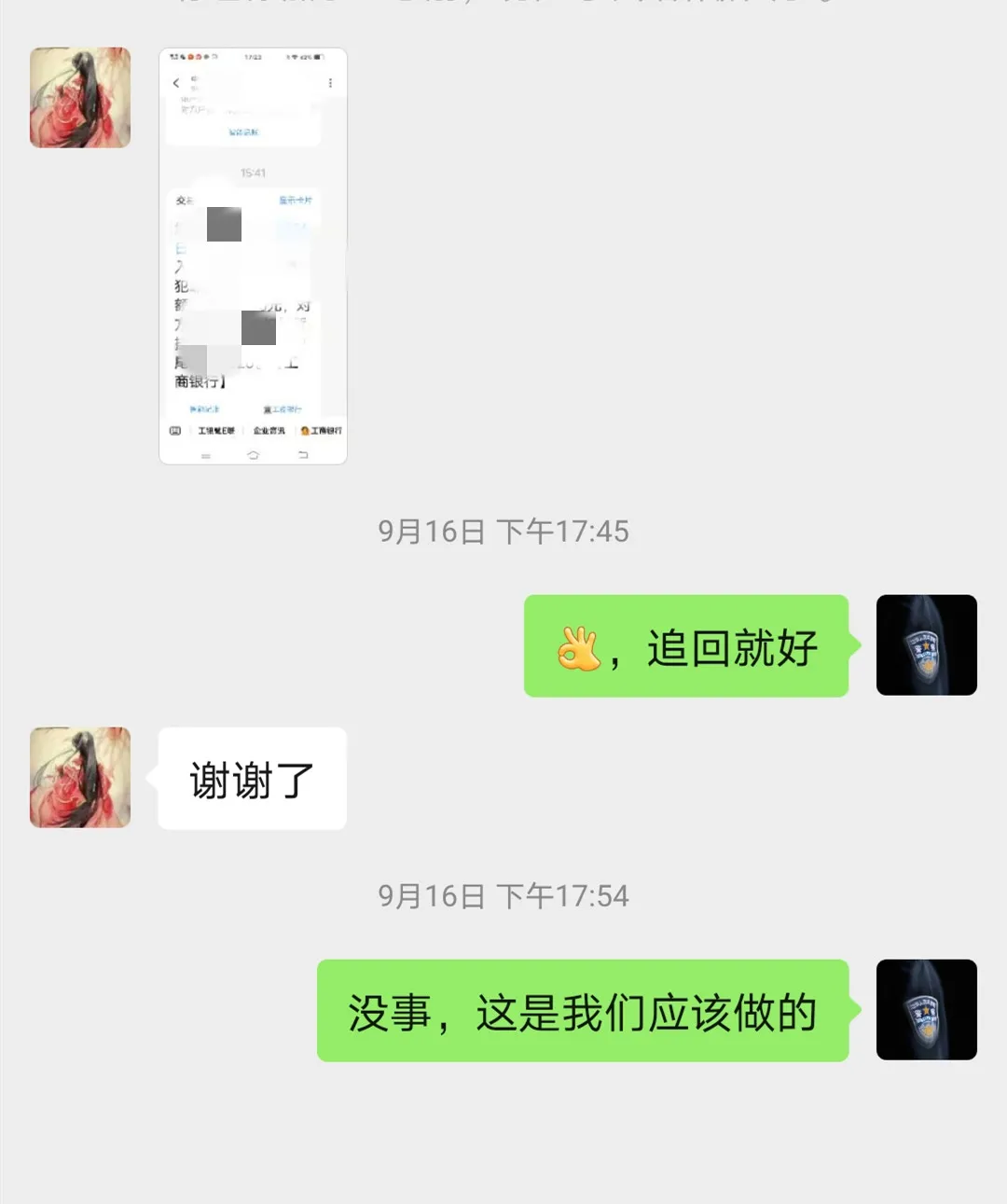Open contact avatar next to the image message
Viewport: 1007px width, 1204px height.
[80, 98]
